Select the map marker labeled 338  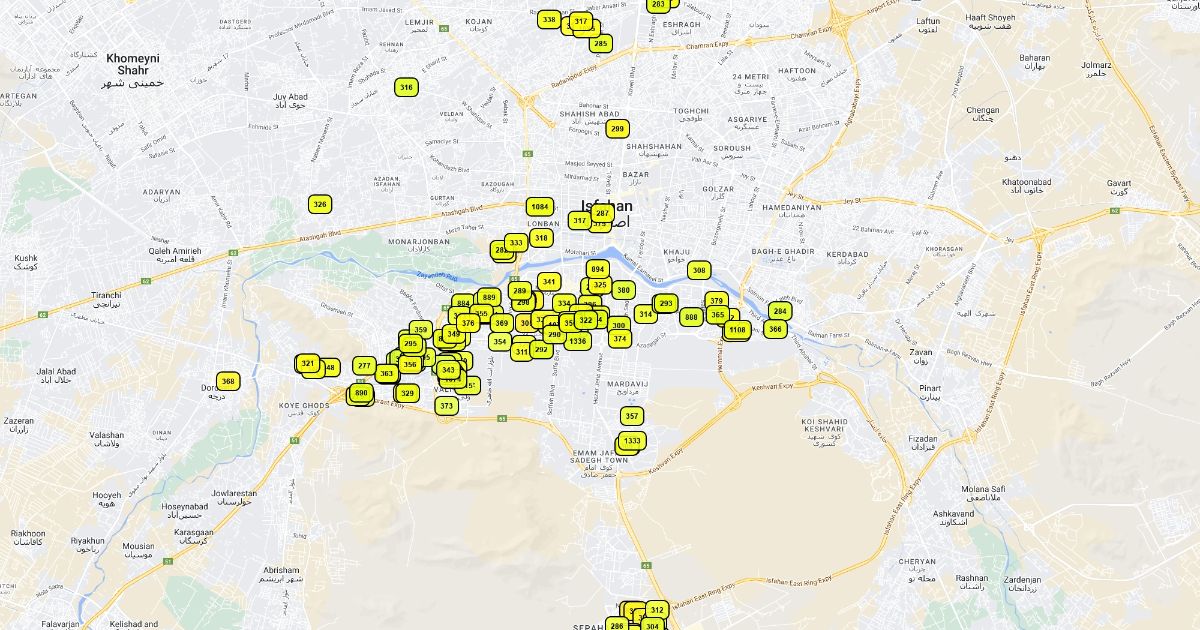pyautogui.click(x=548, y=20)
